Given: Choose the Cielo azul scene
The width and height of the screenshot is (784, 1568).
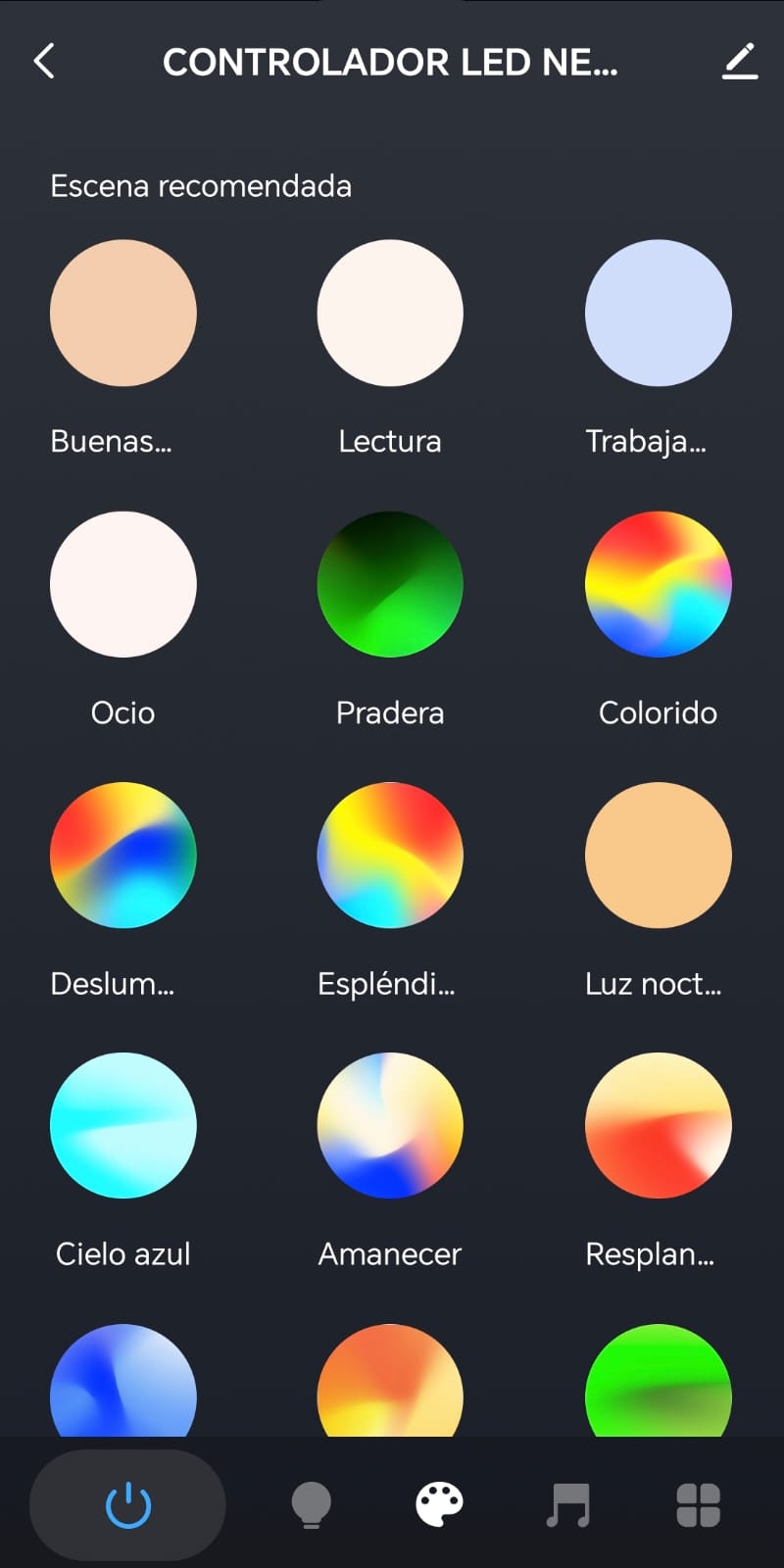Looking at the screenshot, I should [x=123, y=1125].
